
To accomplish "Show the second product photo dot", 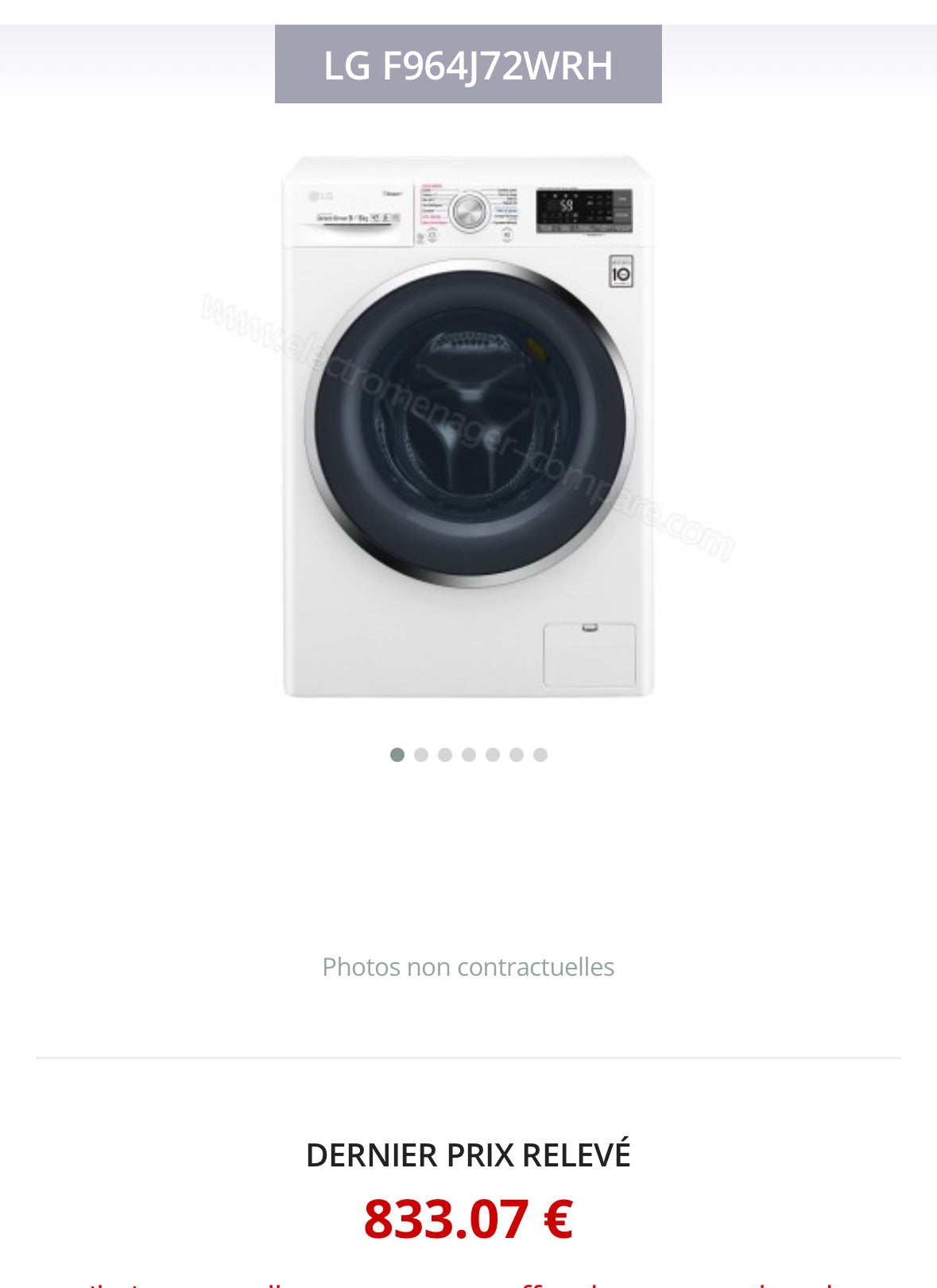I will (420, 755).
